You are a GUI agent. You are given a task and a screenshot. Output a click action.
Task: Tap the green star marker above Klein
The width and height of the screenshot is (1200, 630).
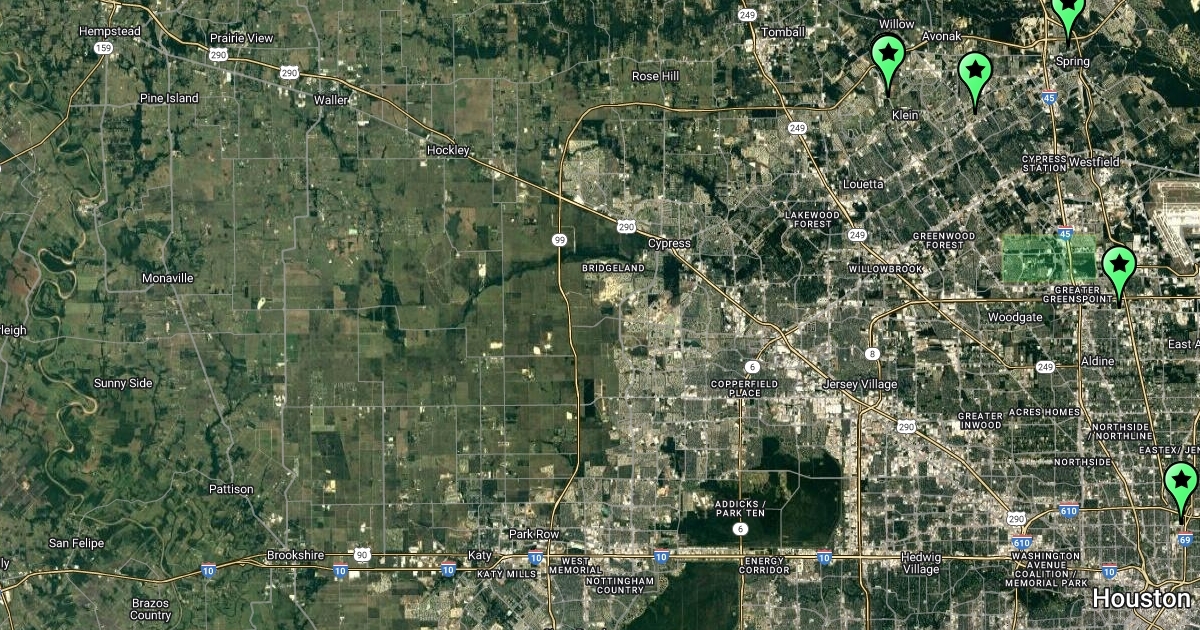click(888, 54)
